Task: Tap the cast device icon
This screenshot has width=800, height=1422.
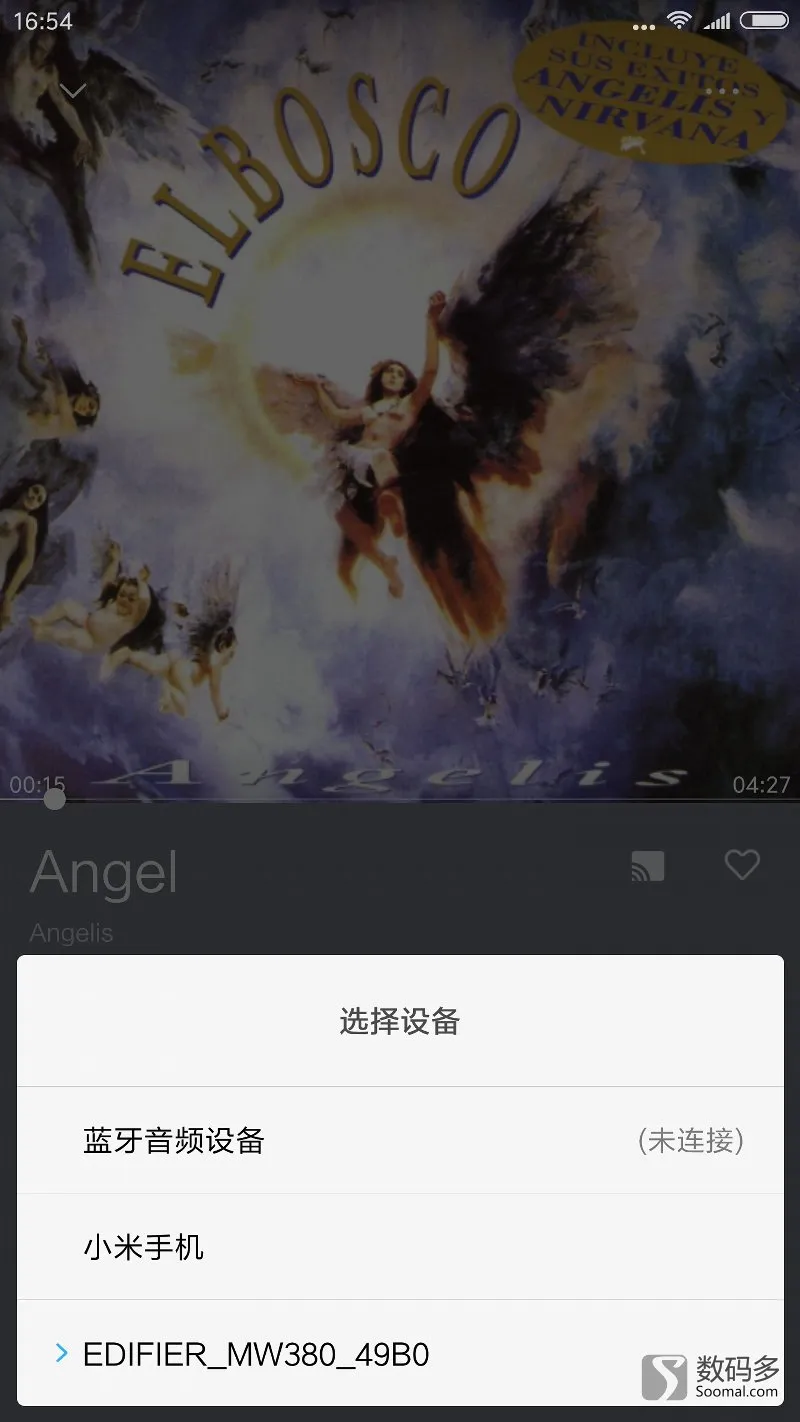Action: pos(648,866)
